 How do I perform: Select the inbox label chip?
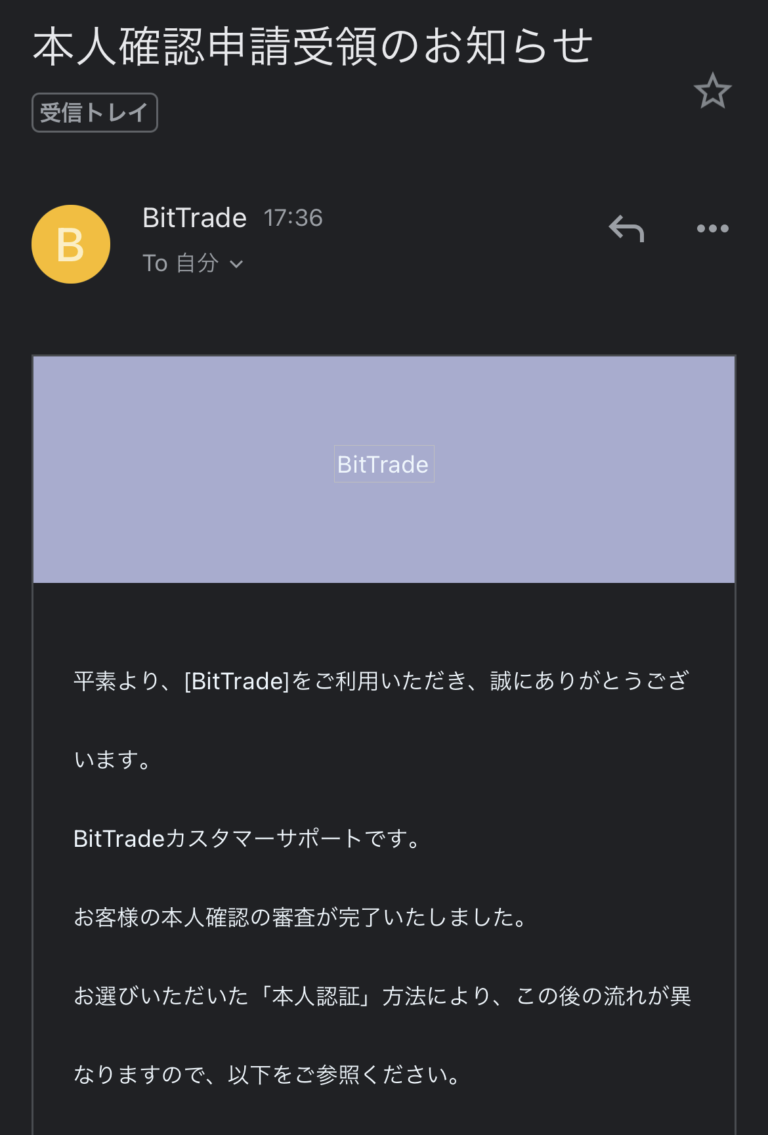pyautogui.click(x=94, y=112)
